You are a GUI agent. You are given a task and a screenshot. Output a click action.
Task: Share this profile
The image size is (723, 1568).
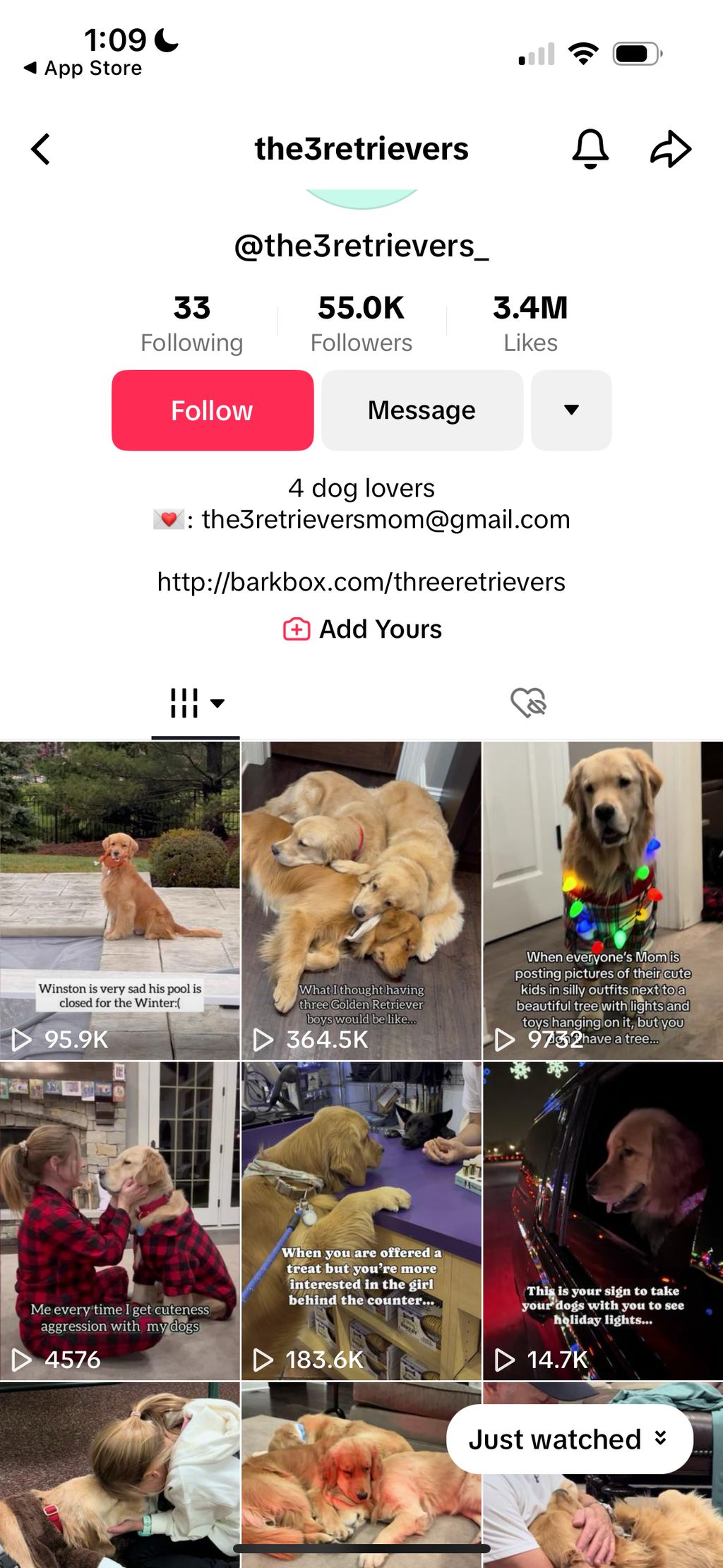point(670,149)
